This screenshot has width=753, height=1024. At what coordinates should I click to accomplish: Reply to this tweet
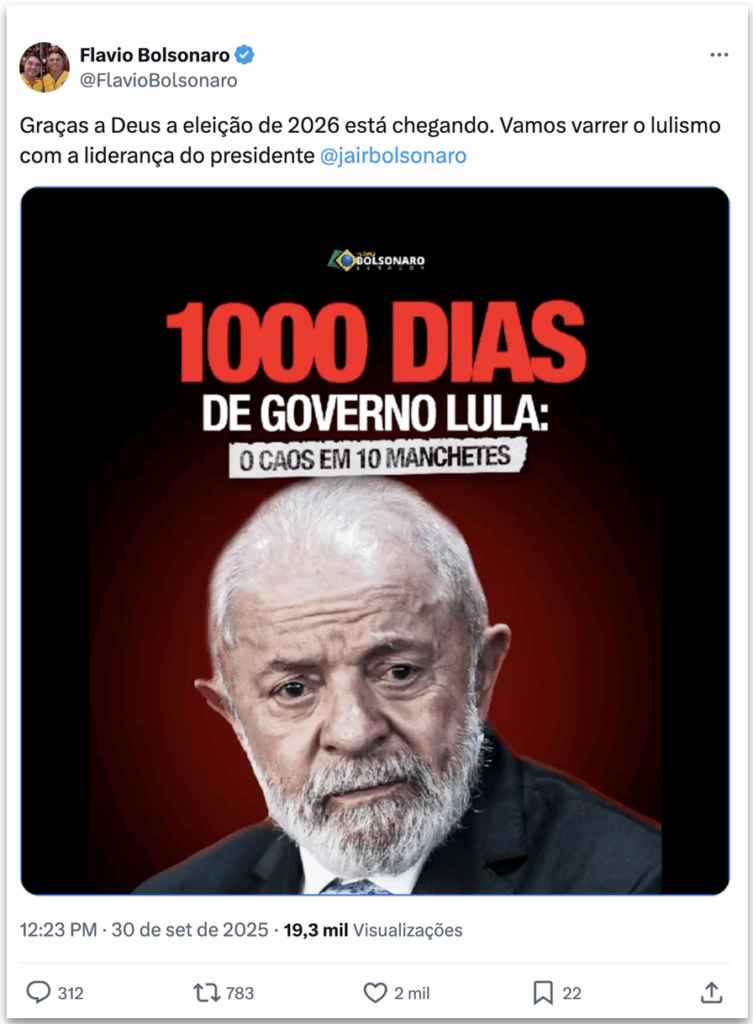point(39,992)
